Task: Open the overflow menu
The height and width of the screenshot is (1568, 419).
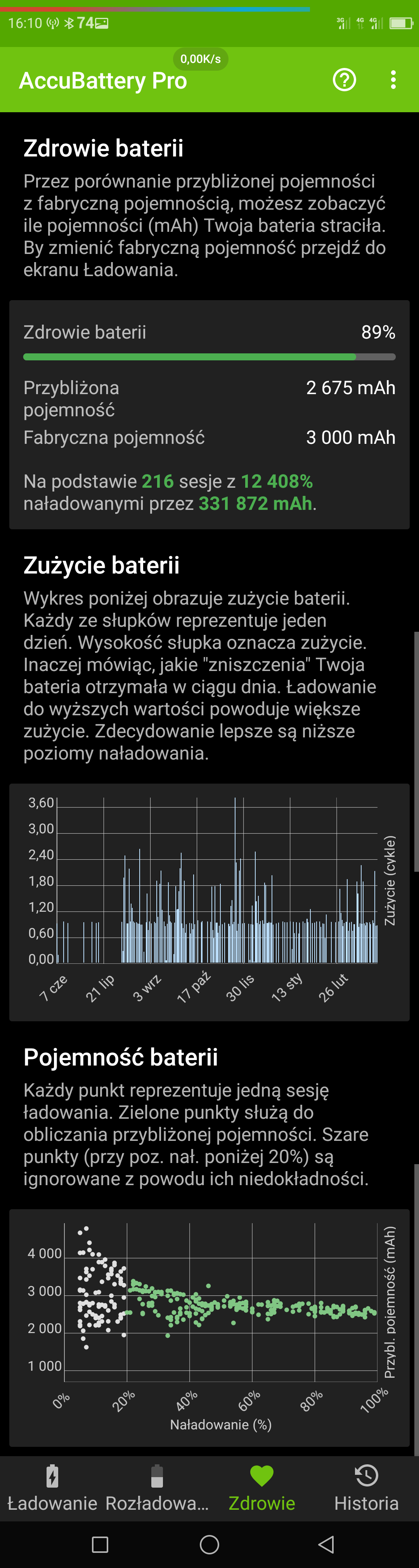Action: [393, 80]
